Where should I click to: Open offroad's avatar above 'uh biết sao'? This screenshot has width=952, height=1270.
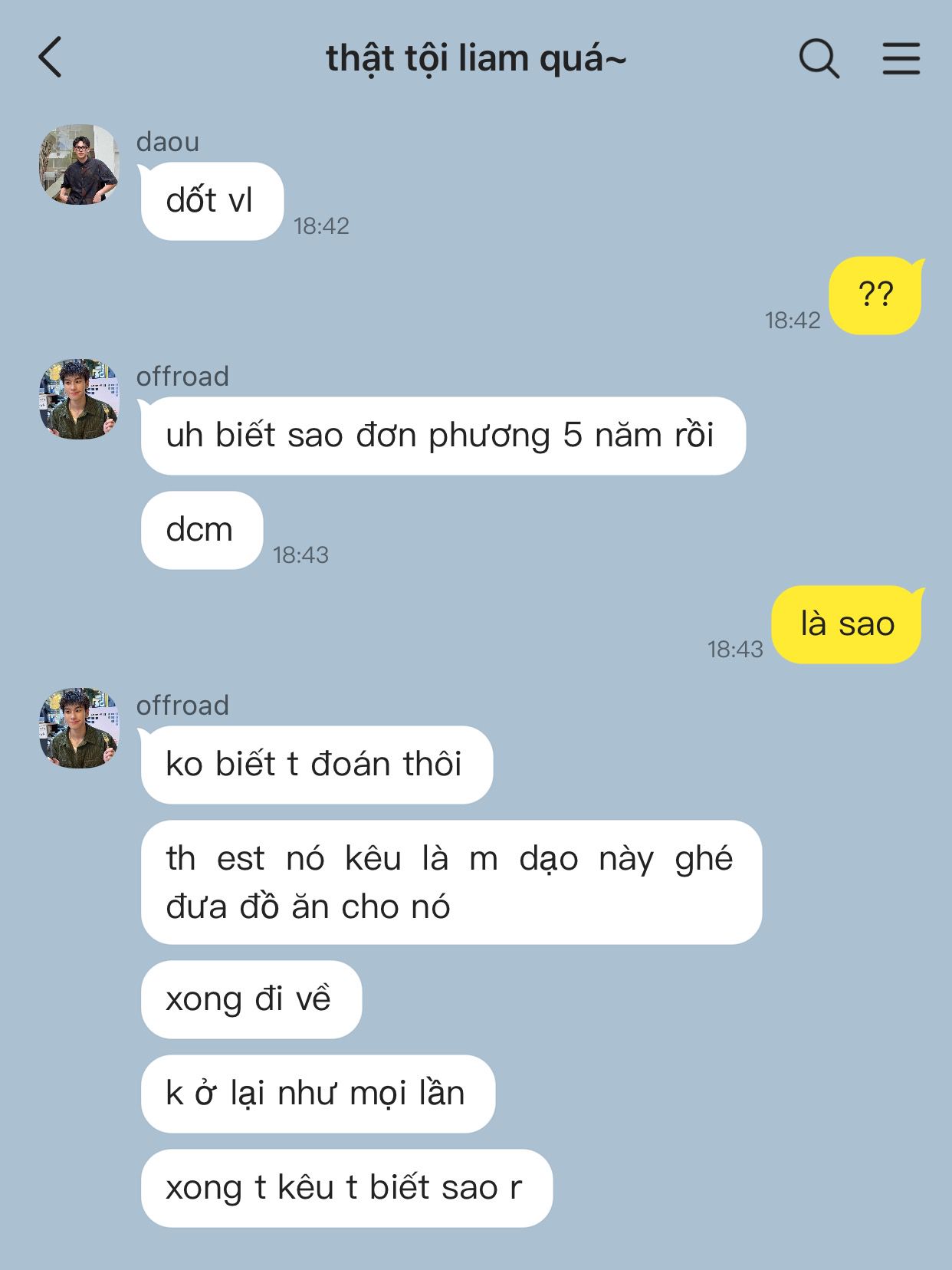(x=80, y=400)
